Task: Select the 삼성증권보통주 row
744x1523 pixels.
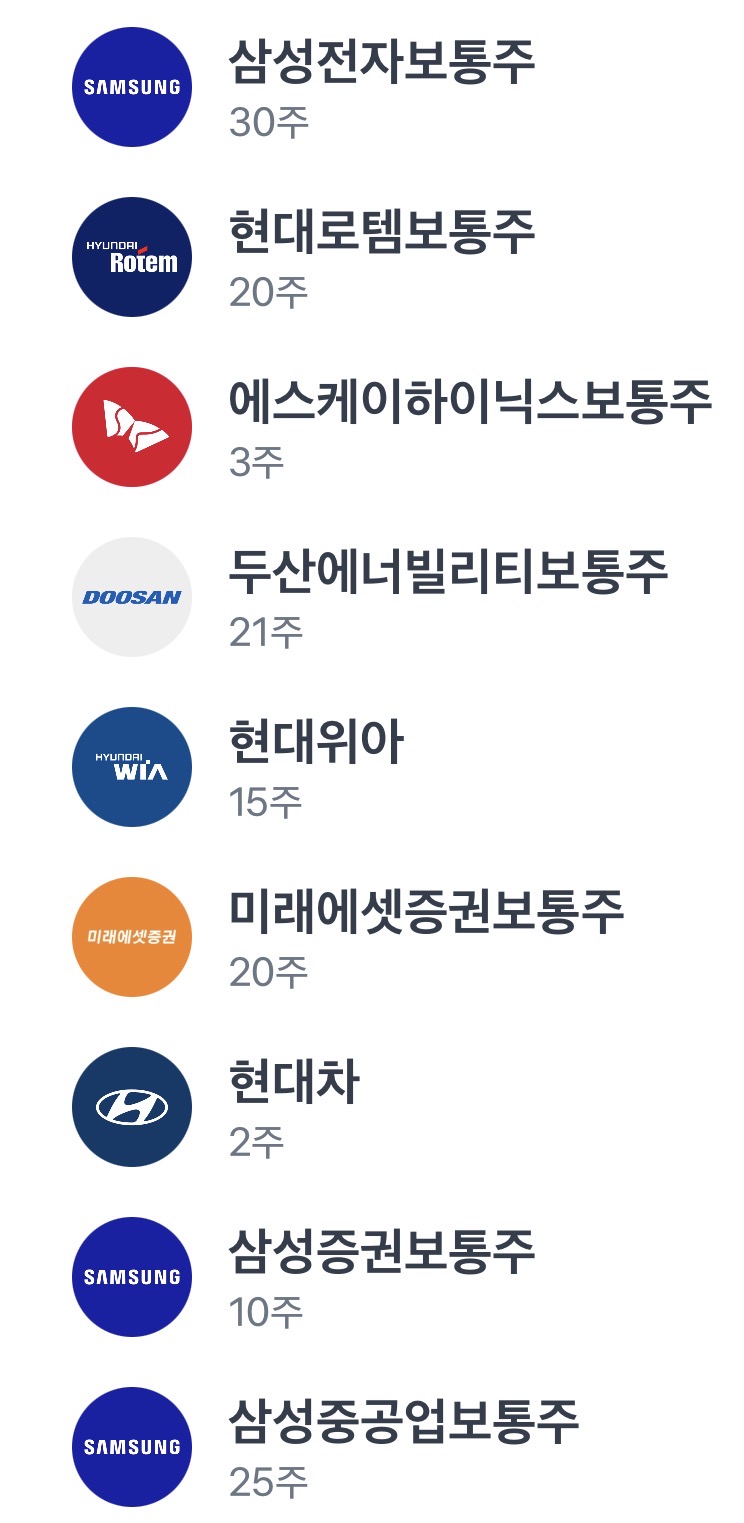Action: (x=372, y=1277)
